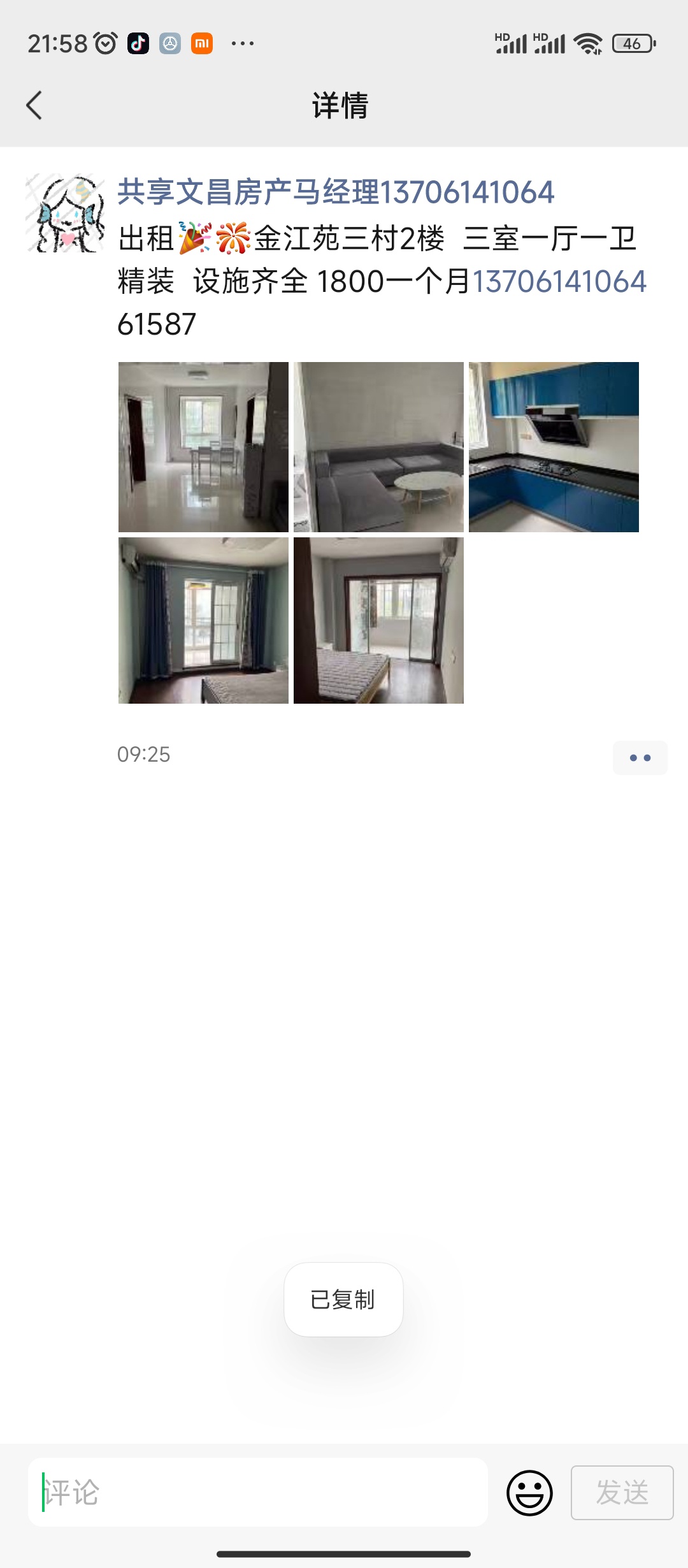Viewport: 688px width, 1568px height.
Task: View the blue kitchen cabinets photo
Action: click(x=554, y=447)
